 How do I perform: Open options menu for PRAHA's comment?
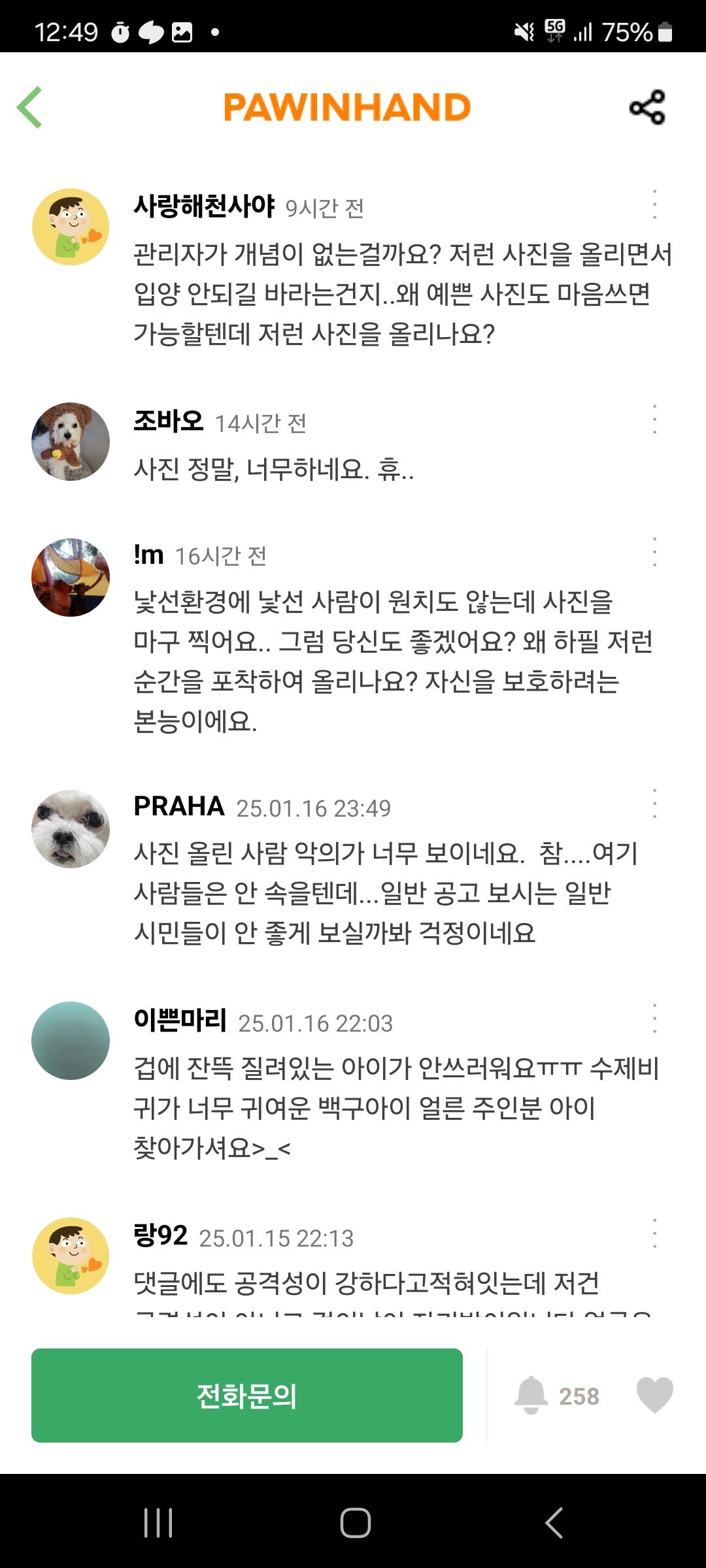pyautogui.click(x=654, y=803)
